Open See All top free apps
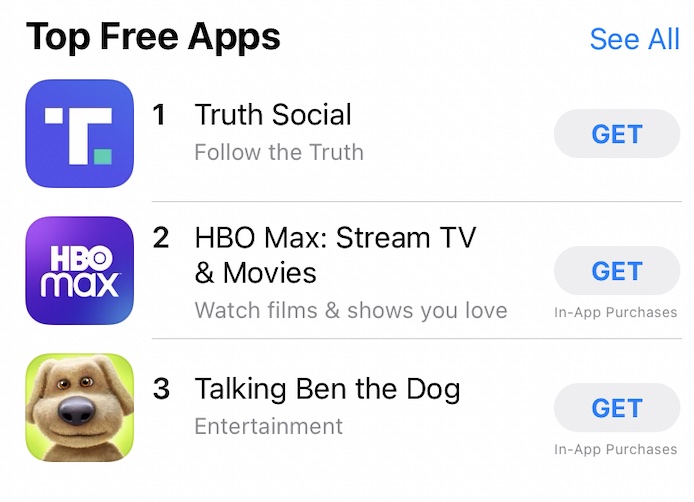This screenshot has width=694, height=502. 634,39
